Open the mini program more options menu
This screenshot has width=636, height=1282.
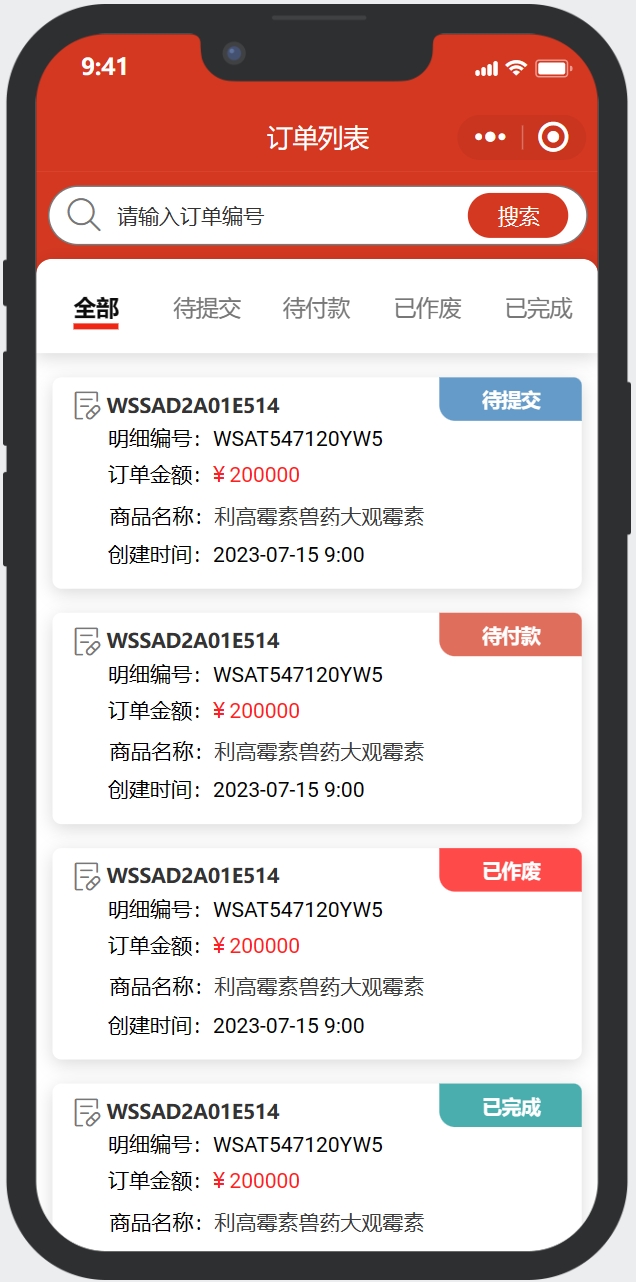click(490, 137)
